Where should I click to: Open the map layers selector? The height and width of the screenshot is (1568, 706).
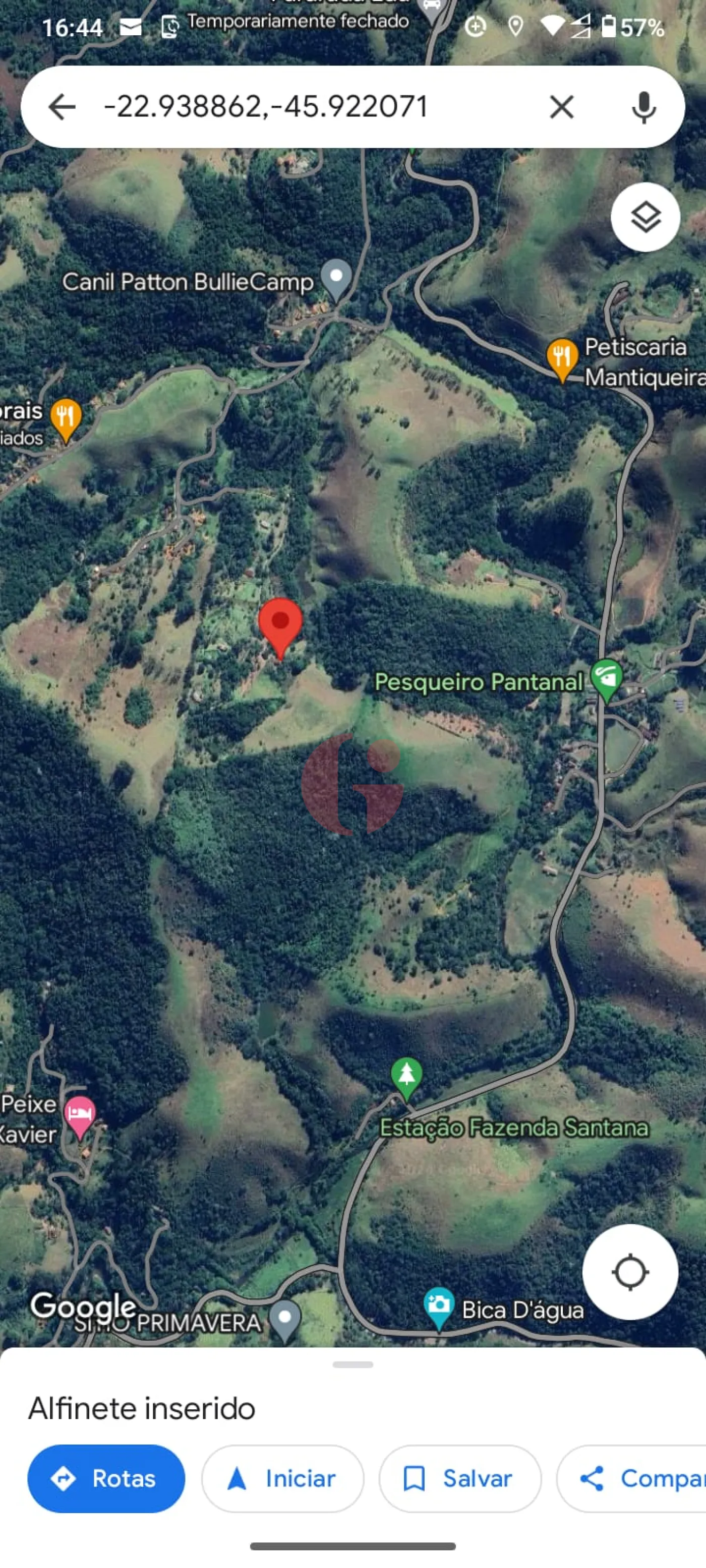(645, 217)
